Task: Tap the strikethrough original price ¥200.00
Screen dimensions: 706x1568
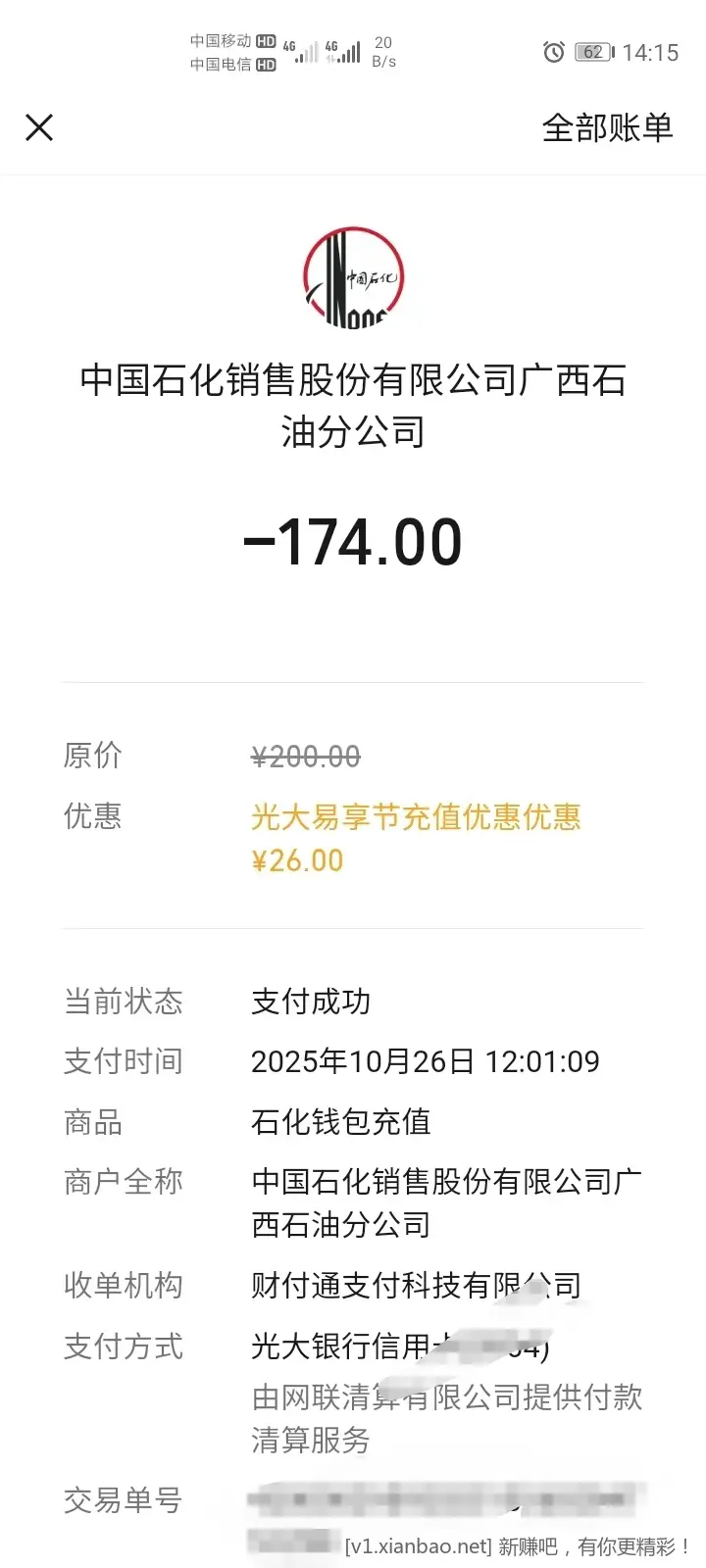Action: pos(305,755)
